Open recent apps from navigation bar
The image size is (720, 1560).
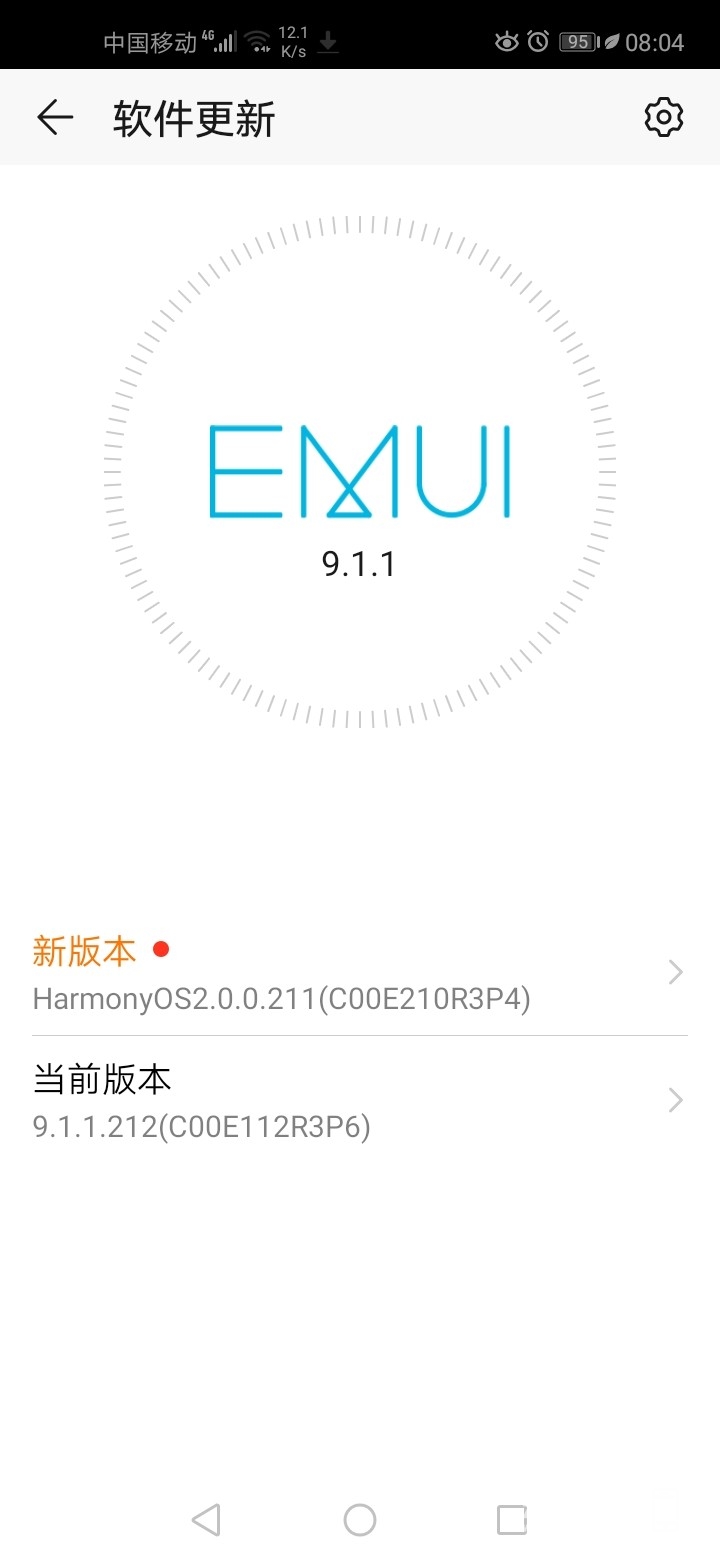tap(512, 1520)
